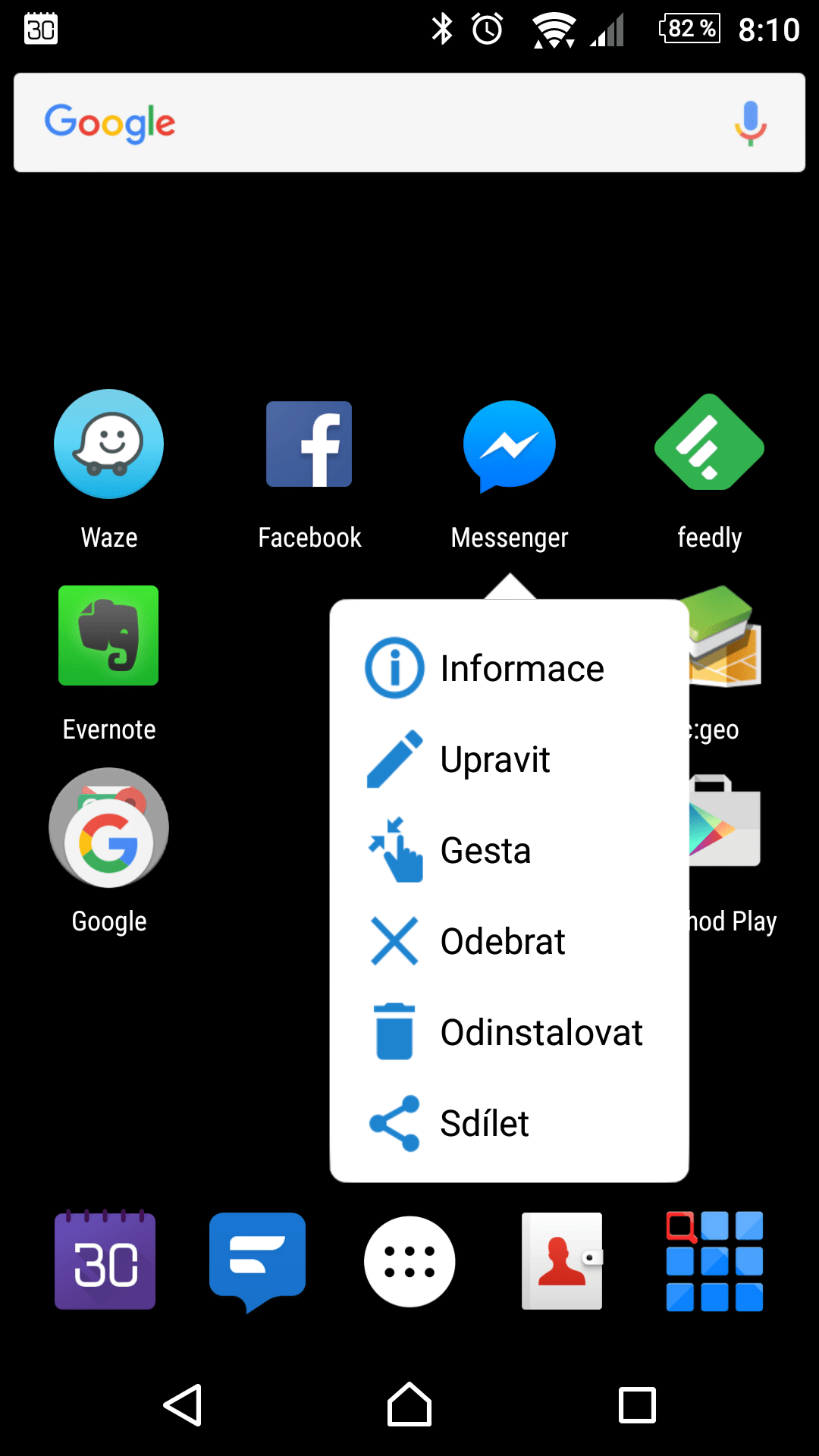Open the Google folder
The image size is (819, 1456).
[109, 851]
